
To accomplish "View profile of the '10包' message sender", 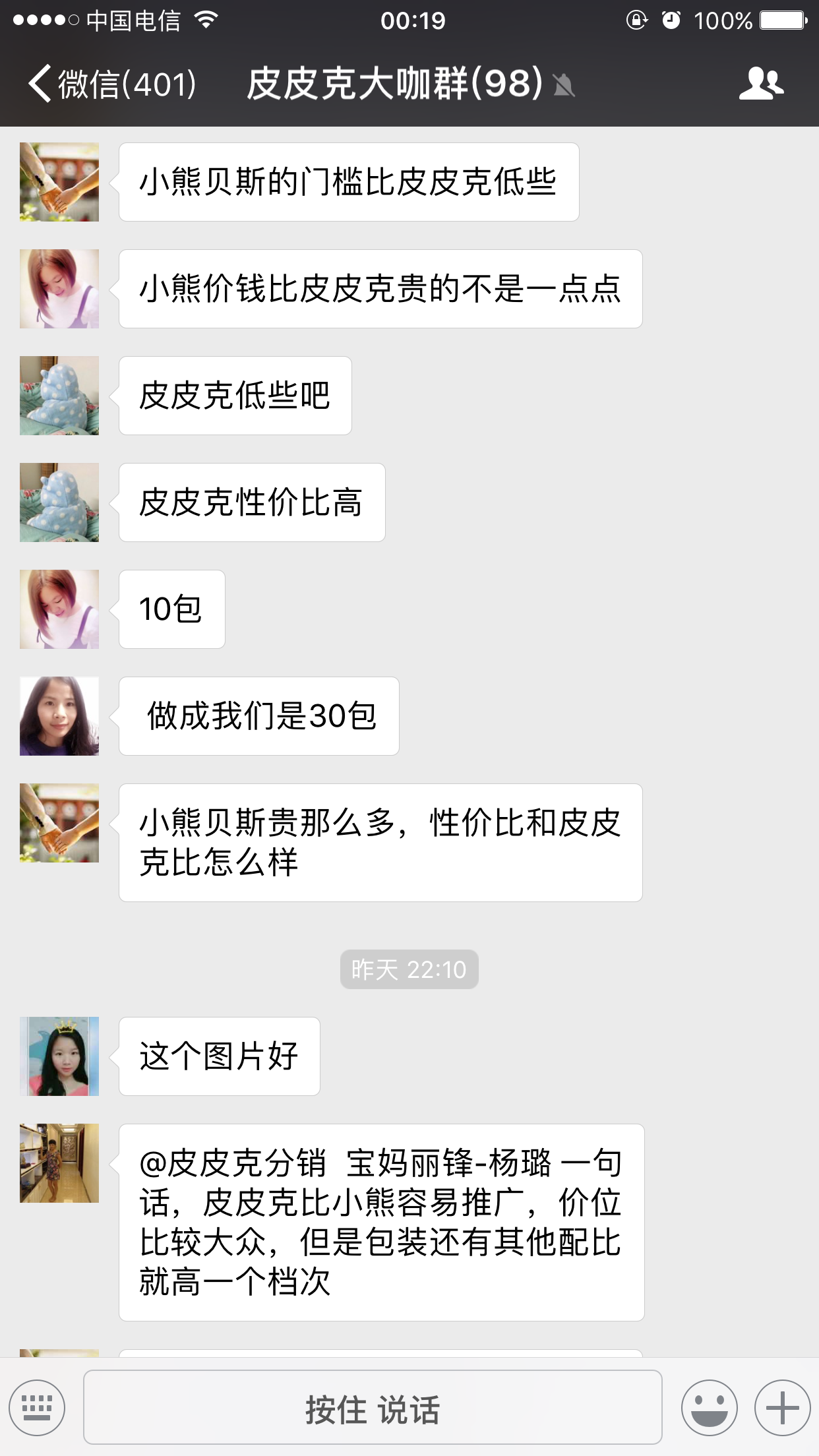I will click(59, 609).
